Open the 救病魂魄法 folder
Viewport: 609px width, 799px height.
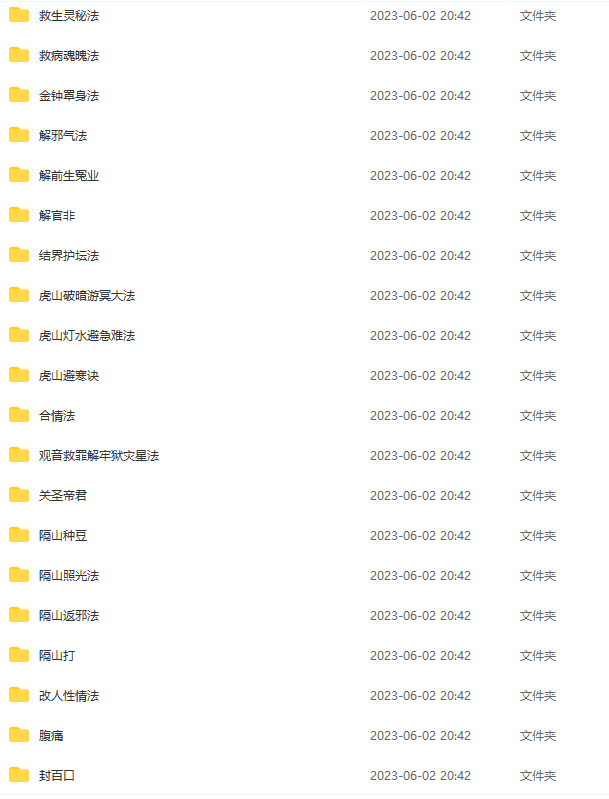click(68, 56)
